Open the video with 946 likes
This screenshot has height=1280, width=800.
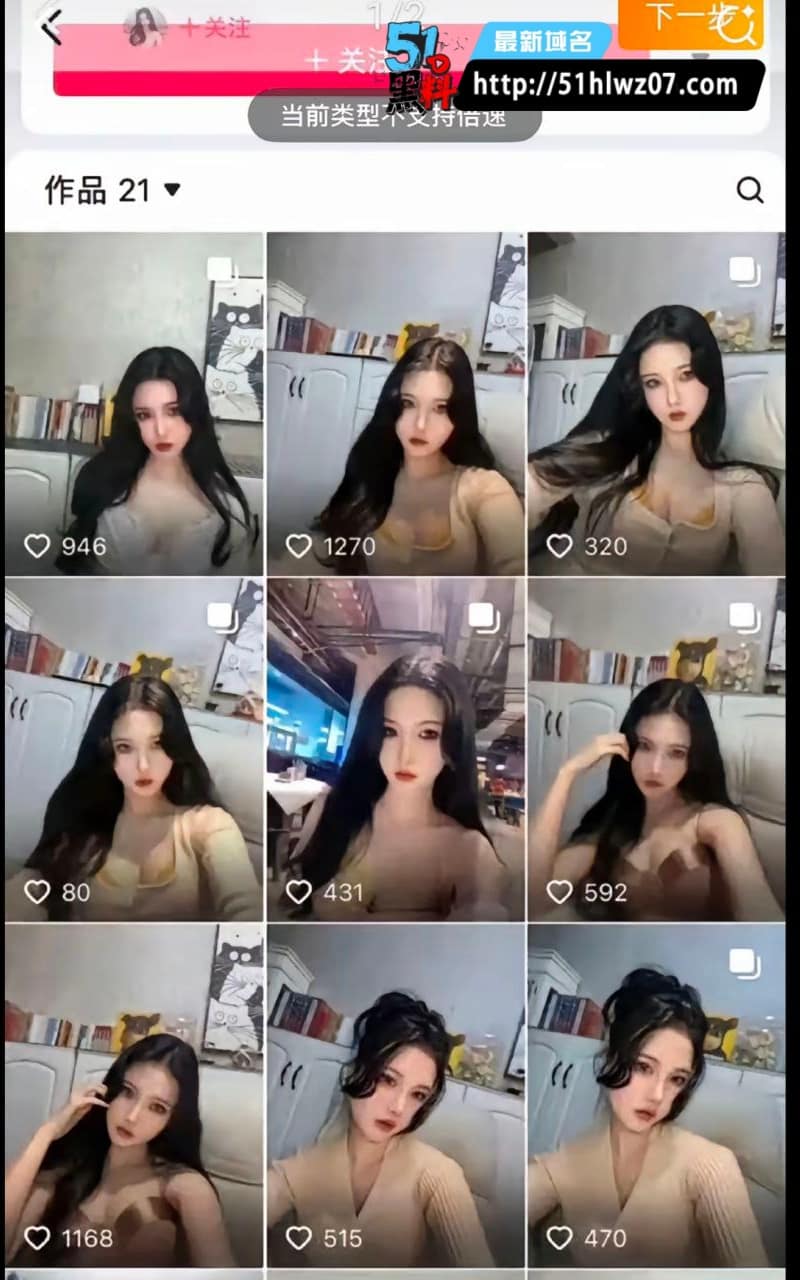tap(134, 404)
